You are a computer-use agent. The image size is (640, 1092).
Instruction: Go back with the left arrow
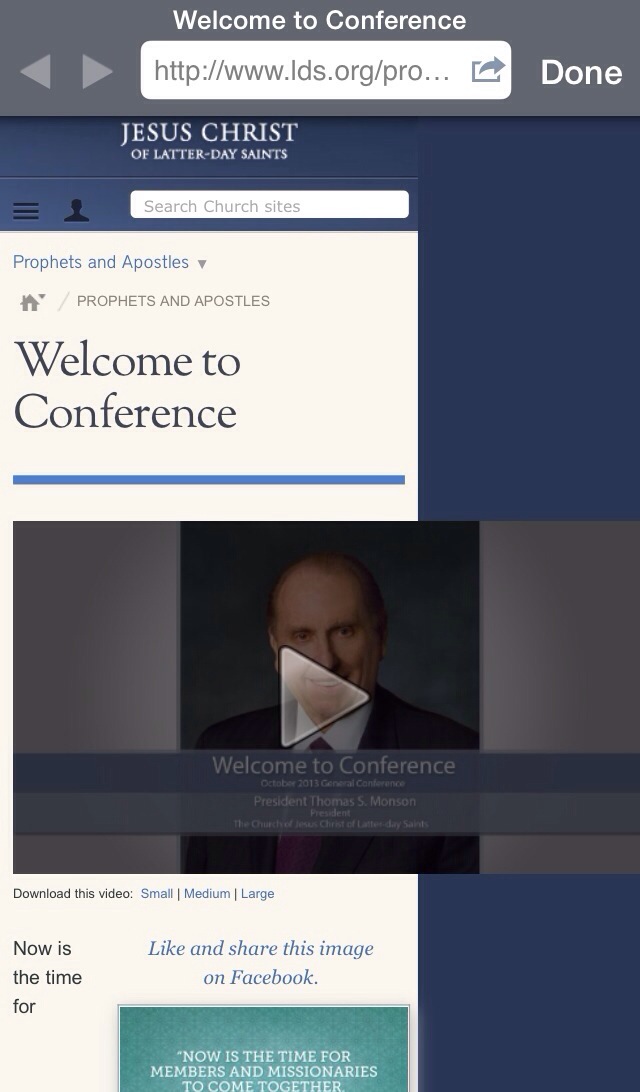click(36, 72)
